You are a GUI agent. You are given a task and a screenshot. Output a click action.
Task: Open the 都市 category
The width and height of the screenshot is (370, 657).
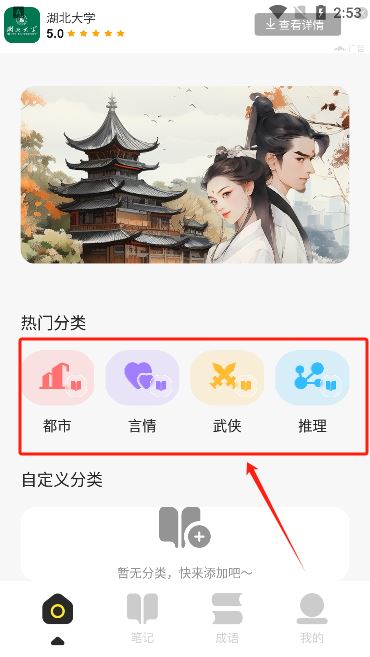pos(57,392)
